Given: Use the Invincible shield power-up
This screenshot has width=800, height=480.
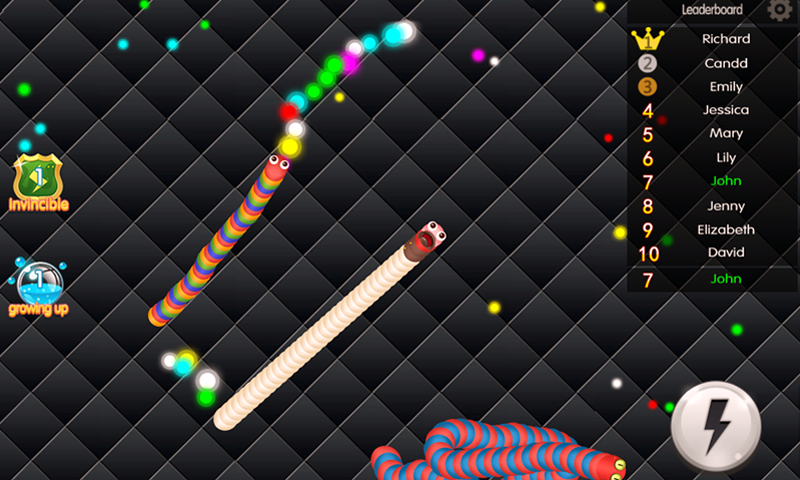Looking at the screenshot, I should tap(38, 180).
